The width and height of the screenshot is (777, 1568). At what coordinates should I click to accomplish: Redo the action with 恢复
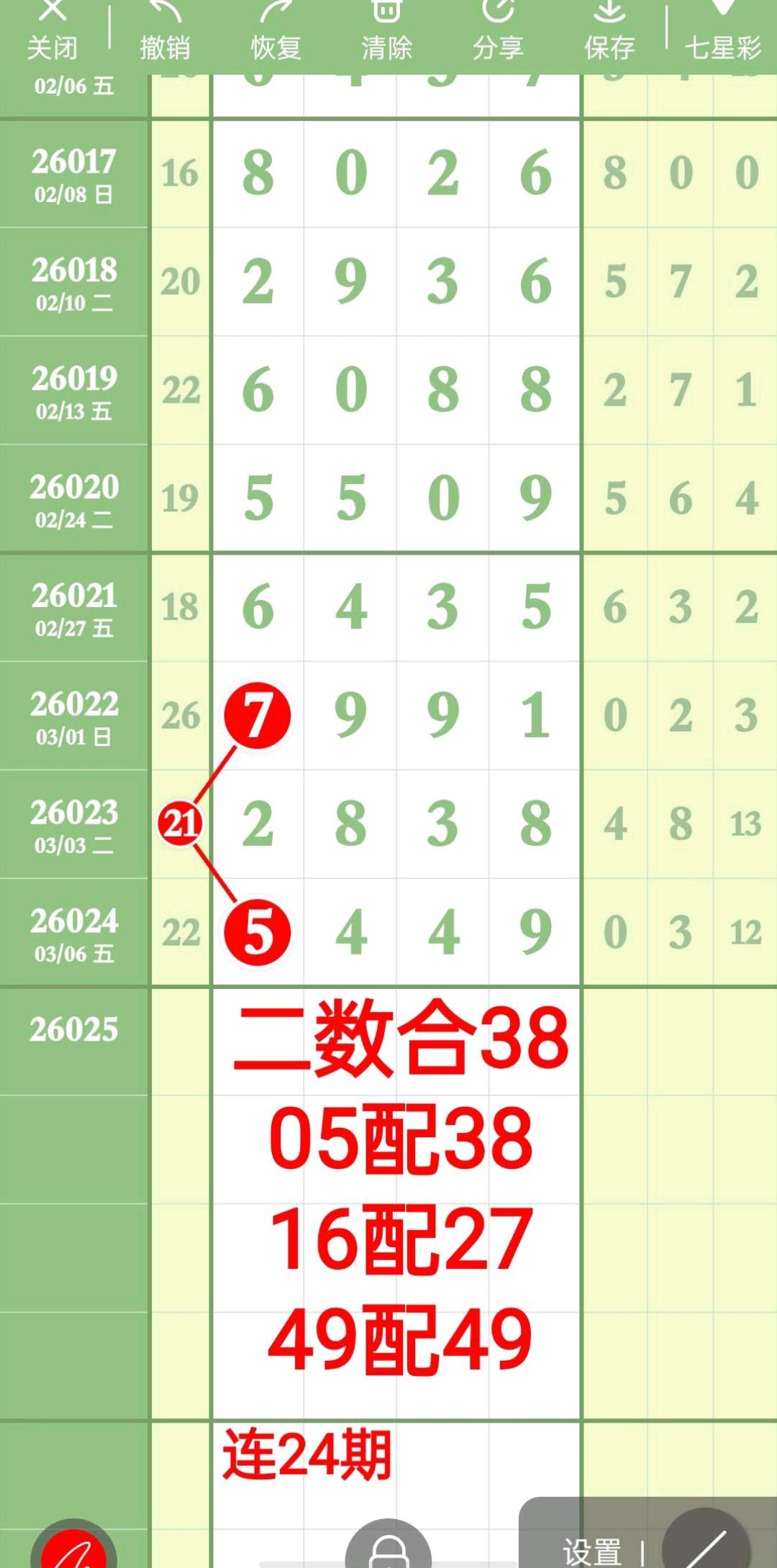[x=276, y=32]
